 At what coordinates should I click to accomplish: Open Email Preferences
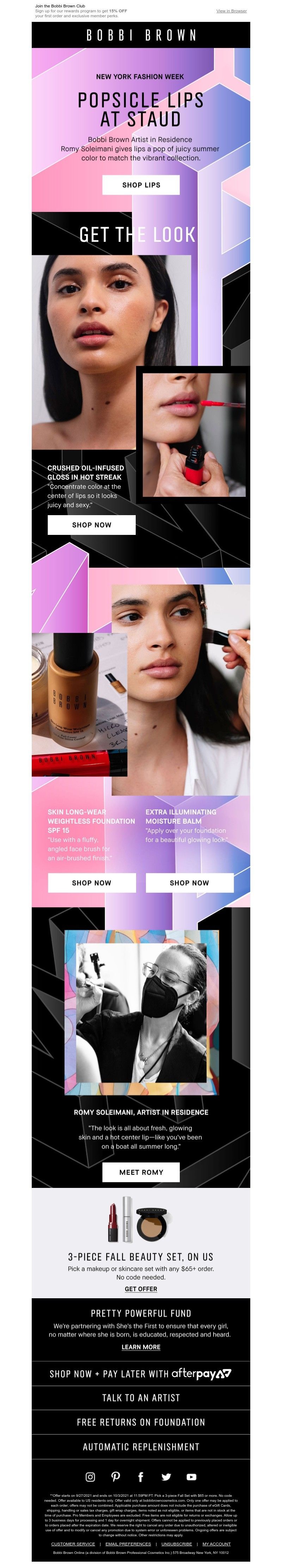[x=128, y=1544]
